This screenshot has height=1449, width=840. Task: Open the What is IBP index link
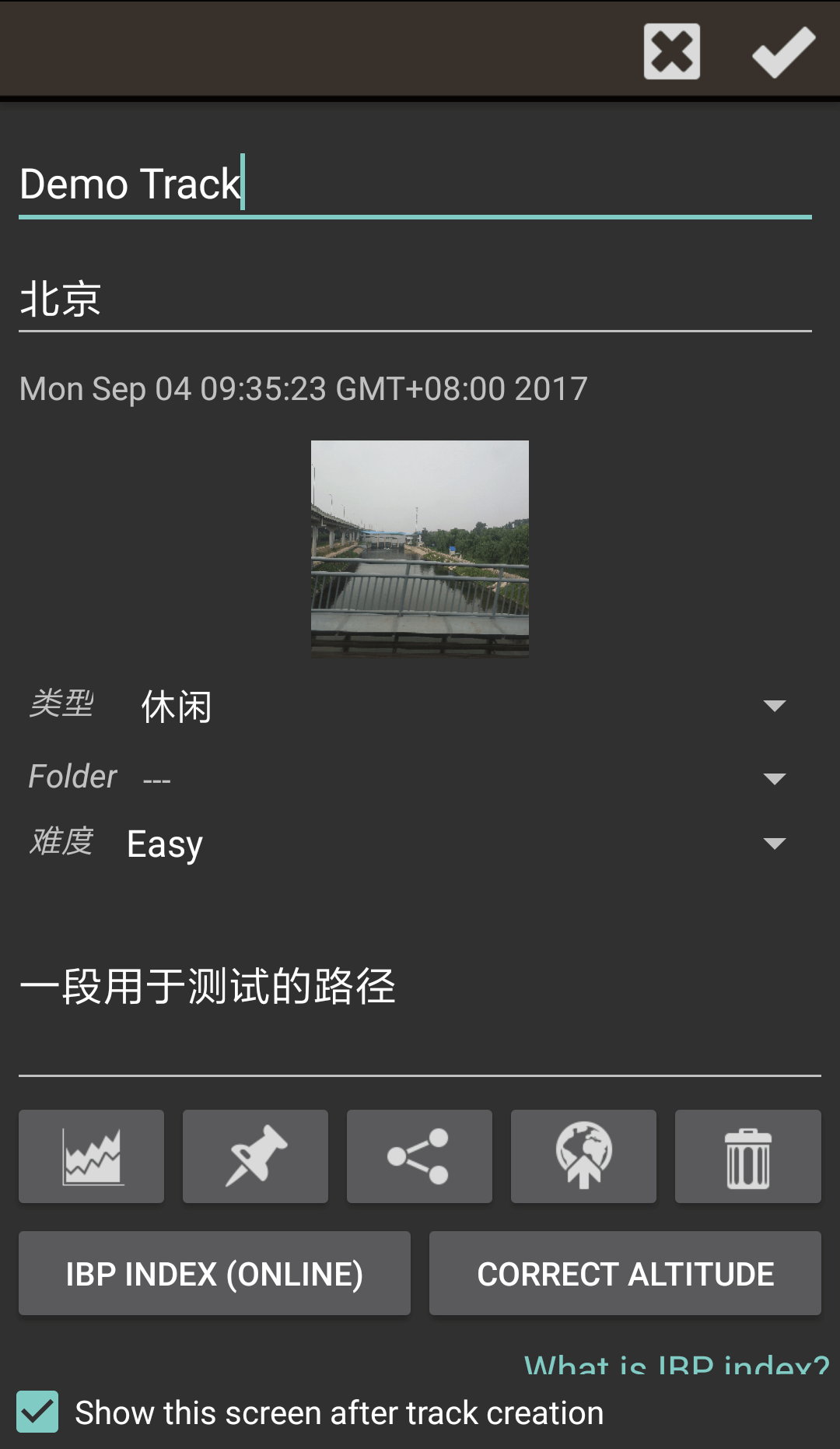675,1363
